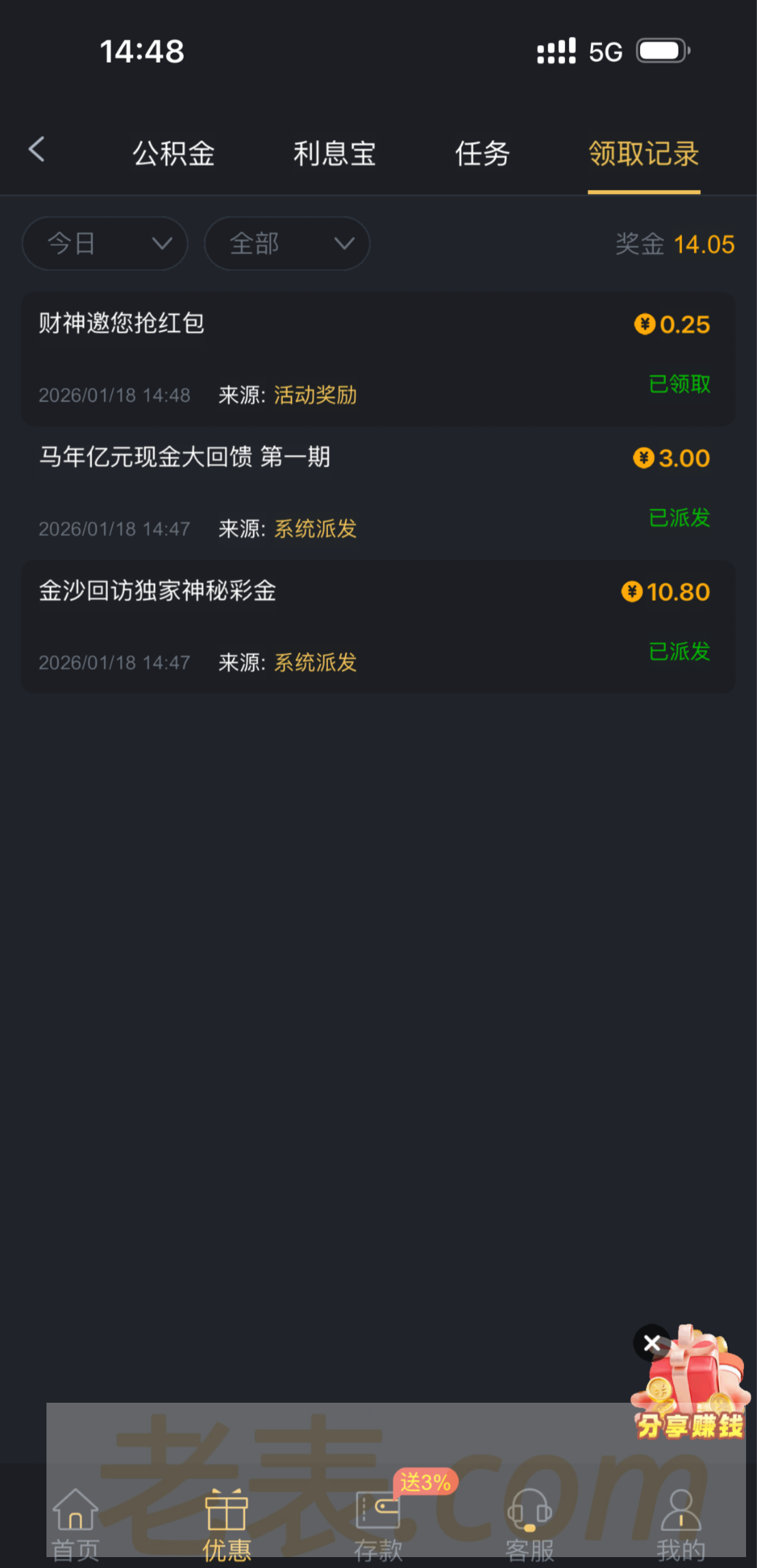Contact support via the 客服 tab
Viewport: 757px width, 1568px height.
pyautogui.click(x=529, y=1524)
